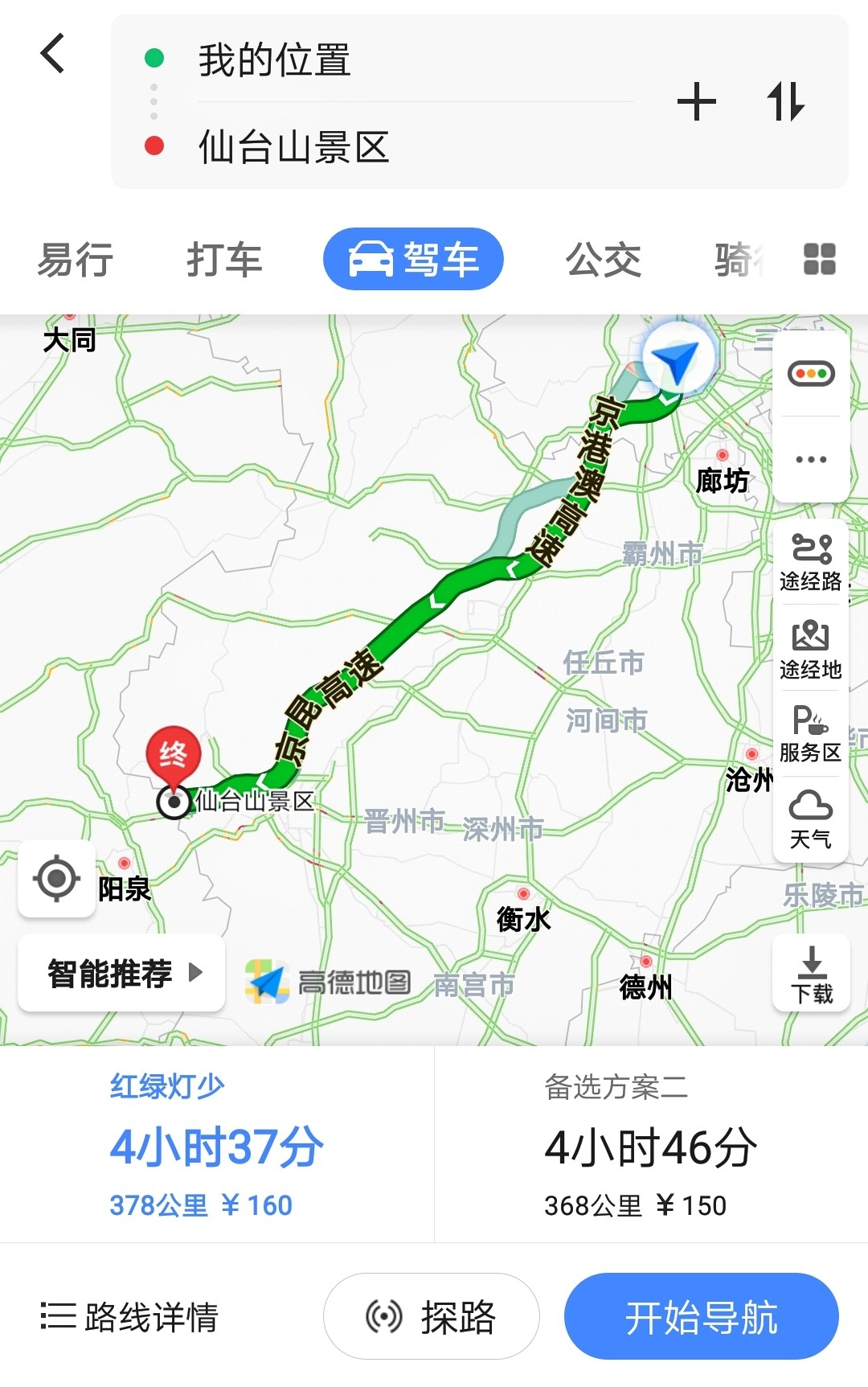Viewport: 868px width, 1387px height.
Task: Show 途经路 roads along the route
Action: coord(810,562)
